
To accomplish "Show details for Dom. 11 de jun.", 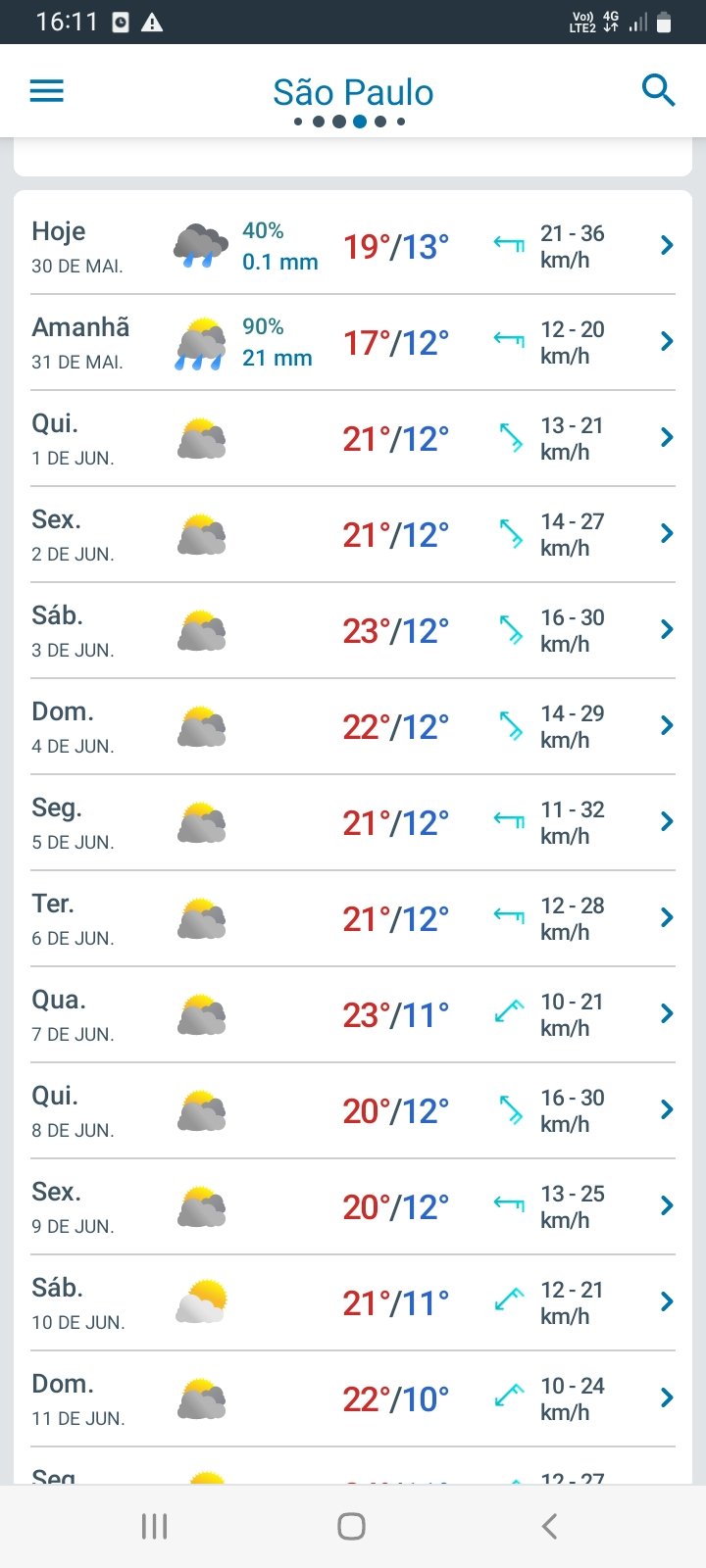I will coord(353,1398).
